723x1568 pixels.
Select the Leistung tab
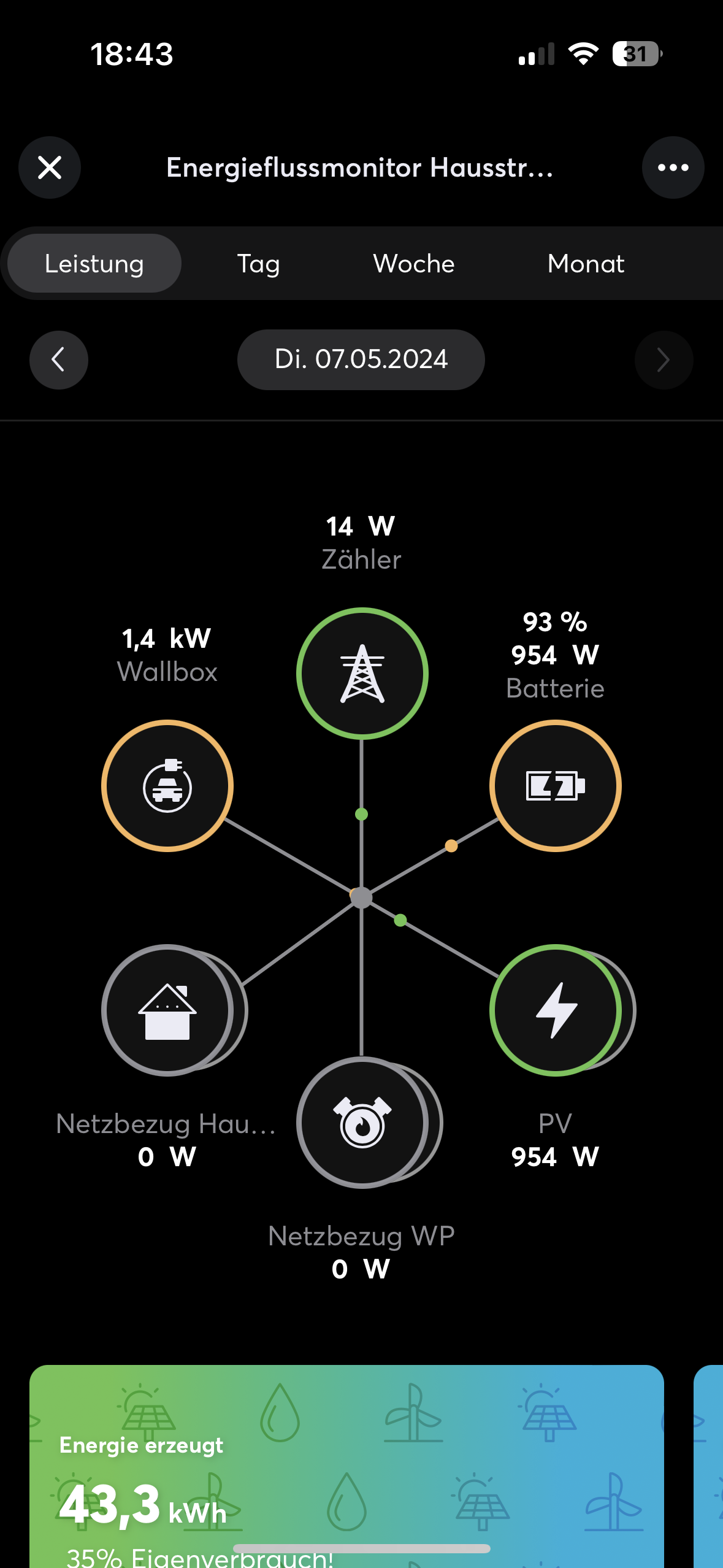pyautogui.click(x=94, y=264)
